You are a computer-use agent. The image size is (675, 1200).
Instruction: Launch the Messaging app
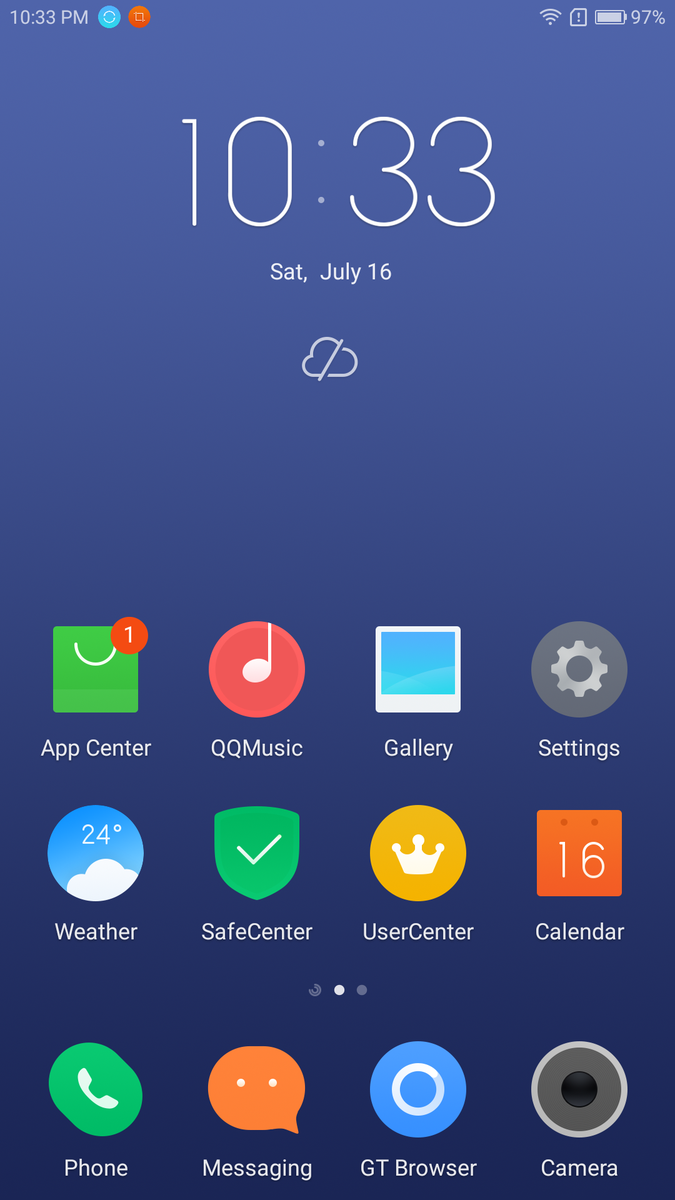[x=257, y=1090]
